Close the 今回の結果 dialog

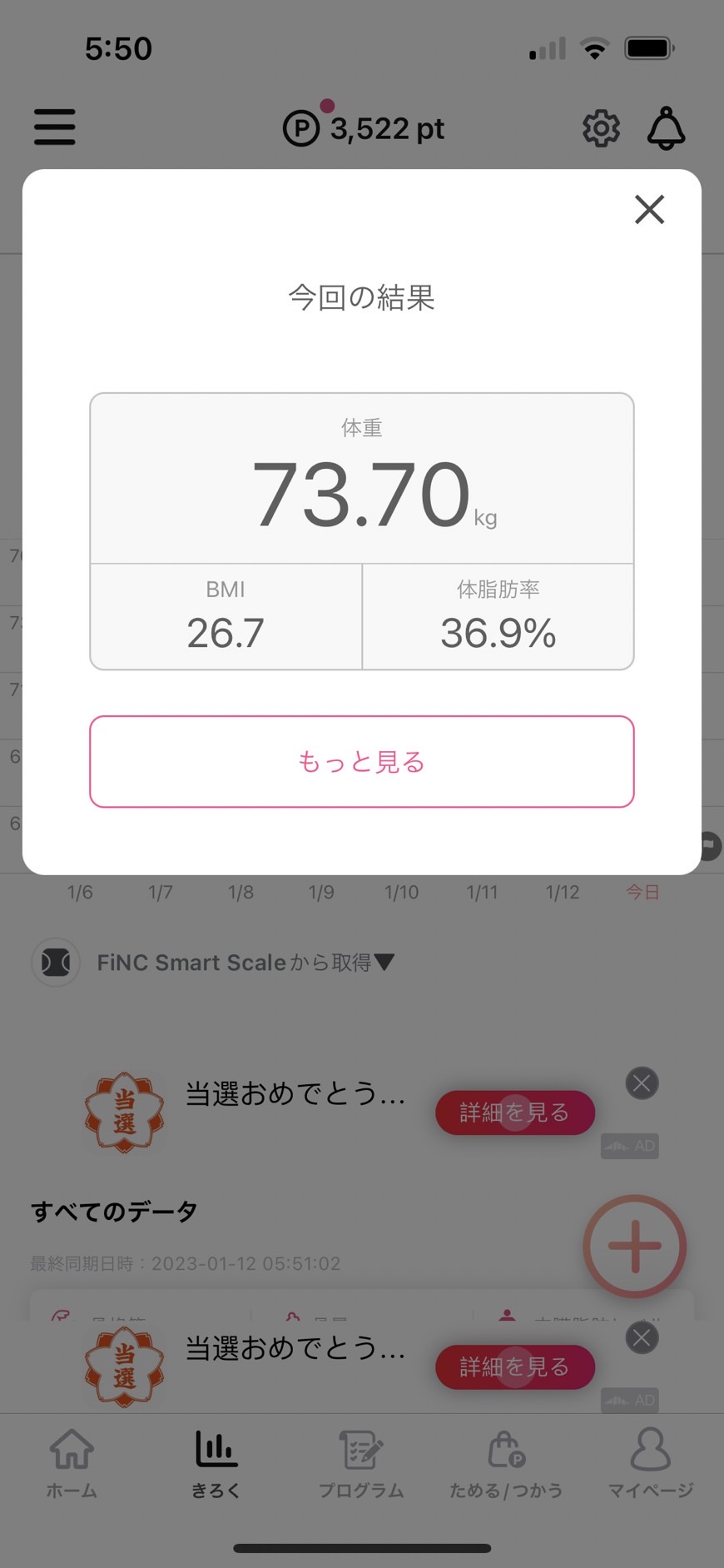click(649, 210)
